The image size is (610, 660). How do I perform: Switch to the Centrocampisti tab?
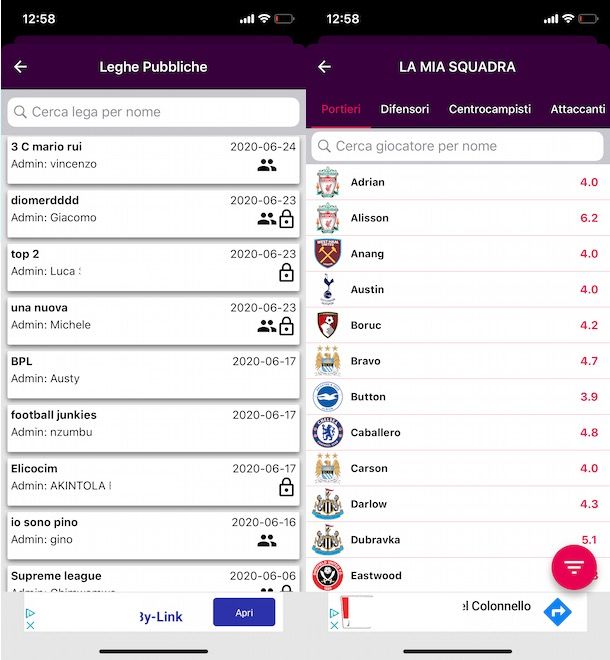[490, 109]
